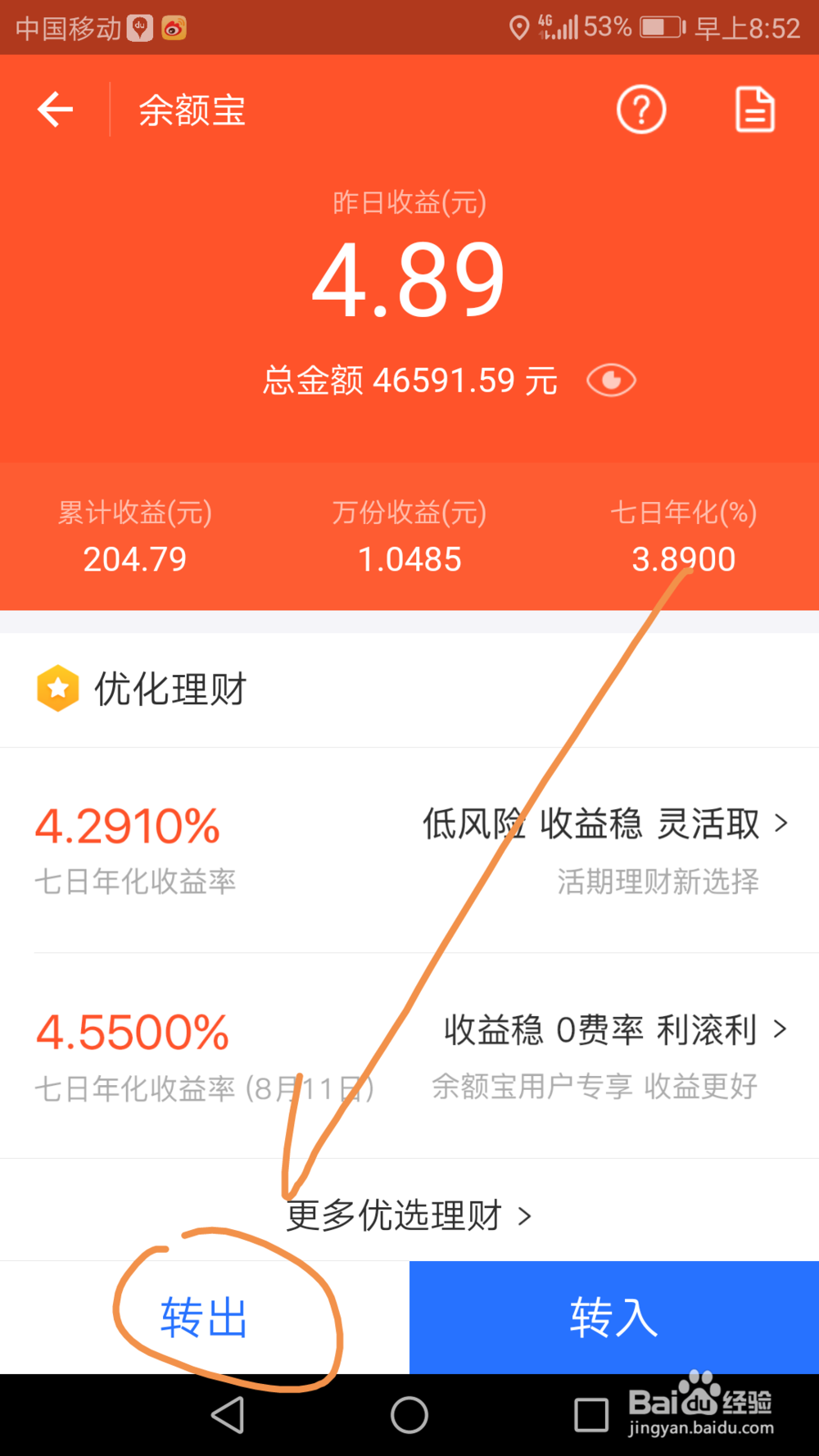Tap 七日年化(%) stats label
The height and width of the screenshot is (1456, 819).
coord(685,513)
